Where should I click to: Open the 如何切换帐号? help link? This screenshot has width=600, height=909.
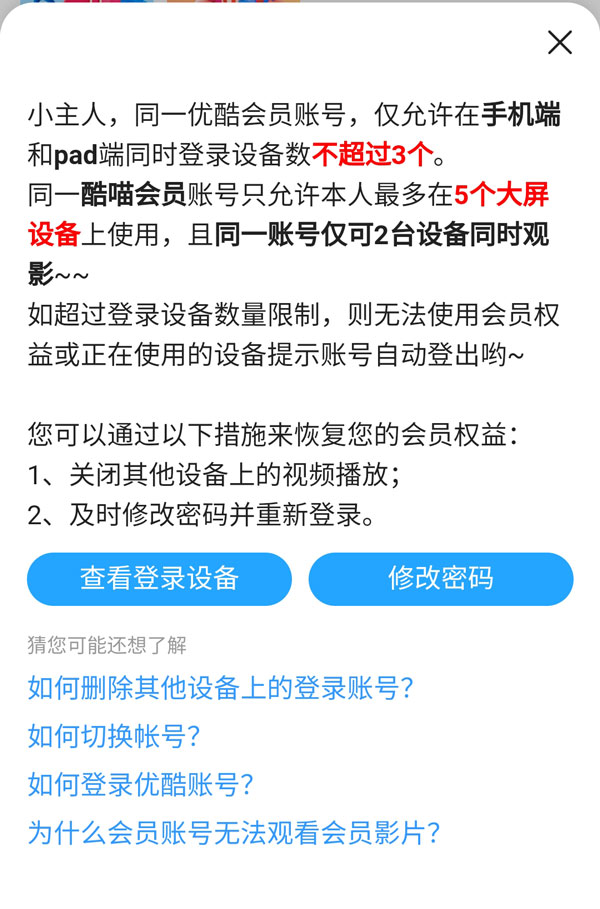[115, 737]
